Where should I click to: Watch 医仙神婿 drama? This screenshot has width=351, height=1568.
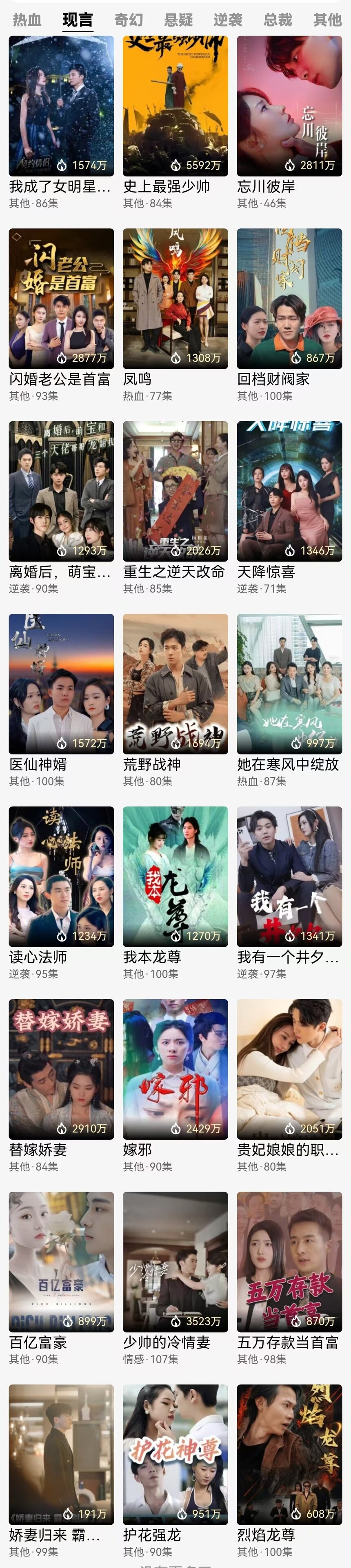point(62,684)
